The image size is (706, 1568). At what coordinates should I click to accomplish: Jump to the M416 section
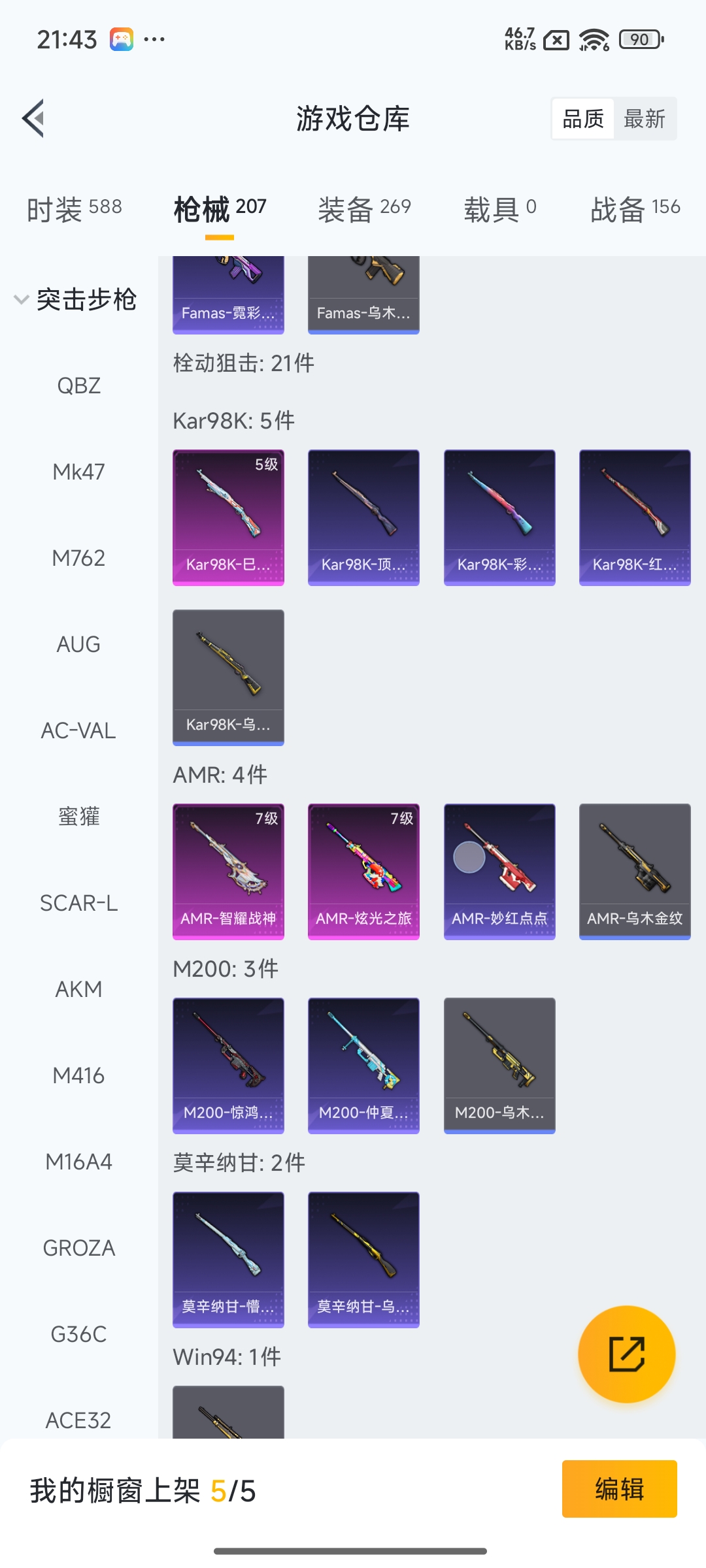pyautogui.click(x=78, y=1075)
